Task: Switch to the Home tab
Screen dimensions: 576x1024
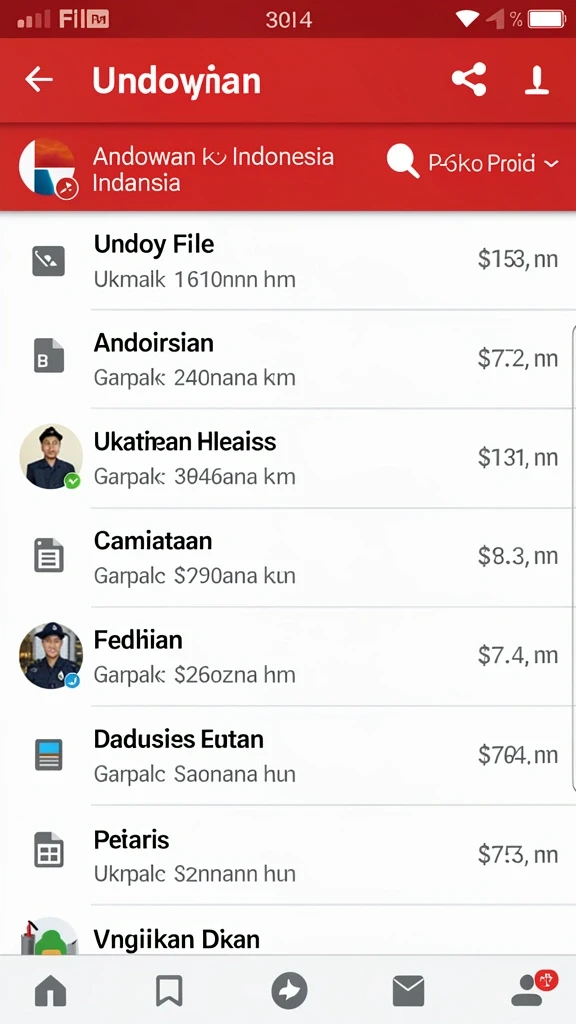Action: click(50, 991)
